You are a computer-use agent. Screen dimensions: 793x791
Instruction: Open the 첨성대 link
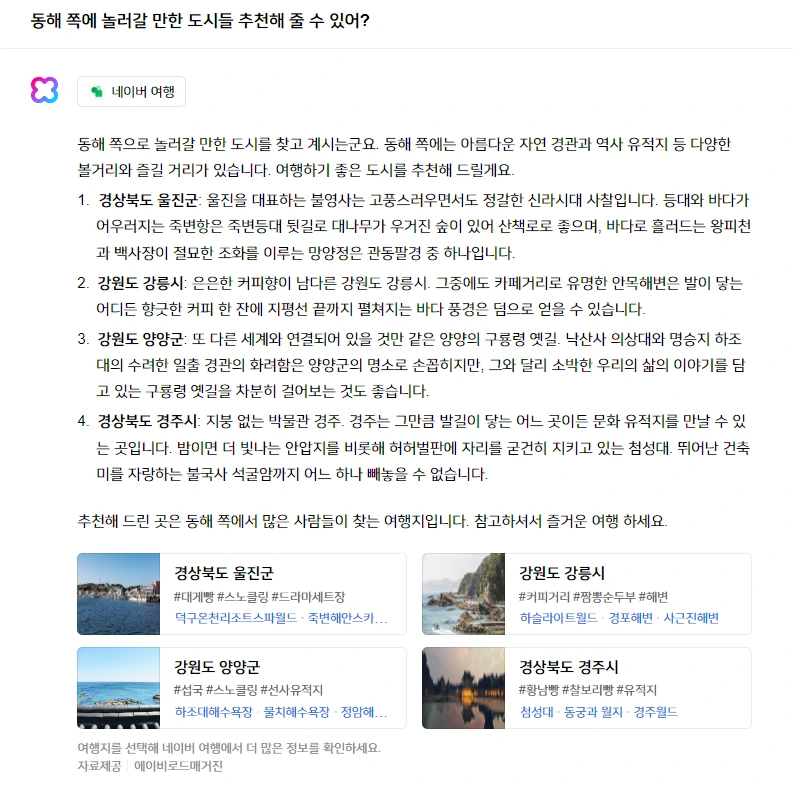[537, 712]
